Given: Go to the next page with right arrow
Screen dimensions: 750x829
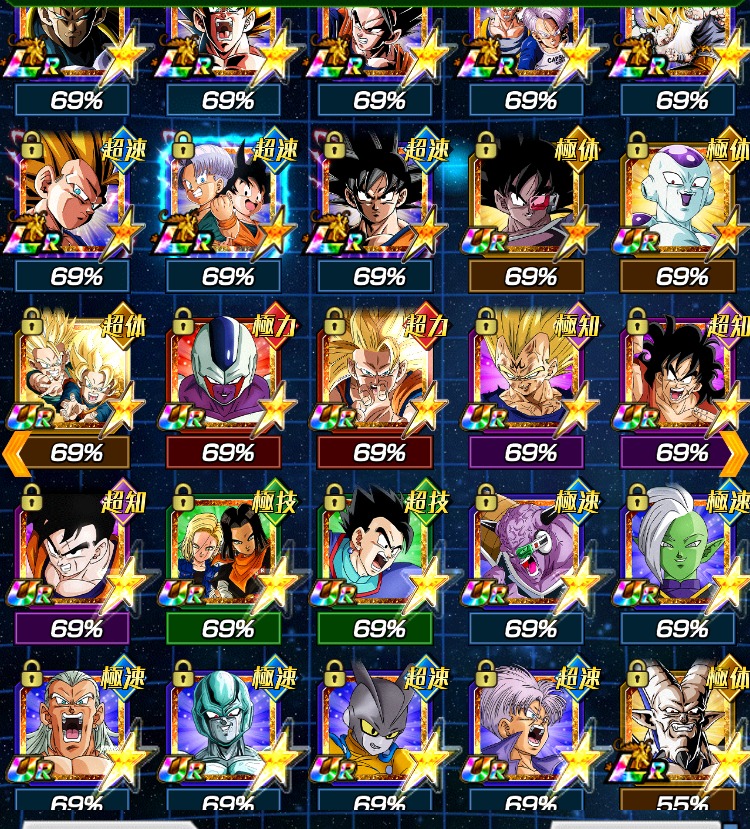Looking at the screenshot, I should coord(734,453).
